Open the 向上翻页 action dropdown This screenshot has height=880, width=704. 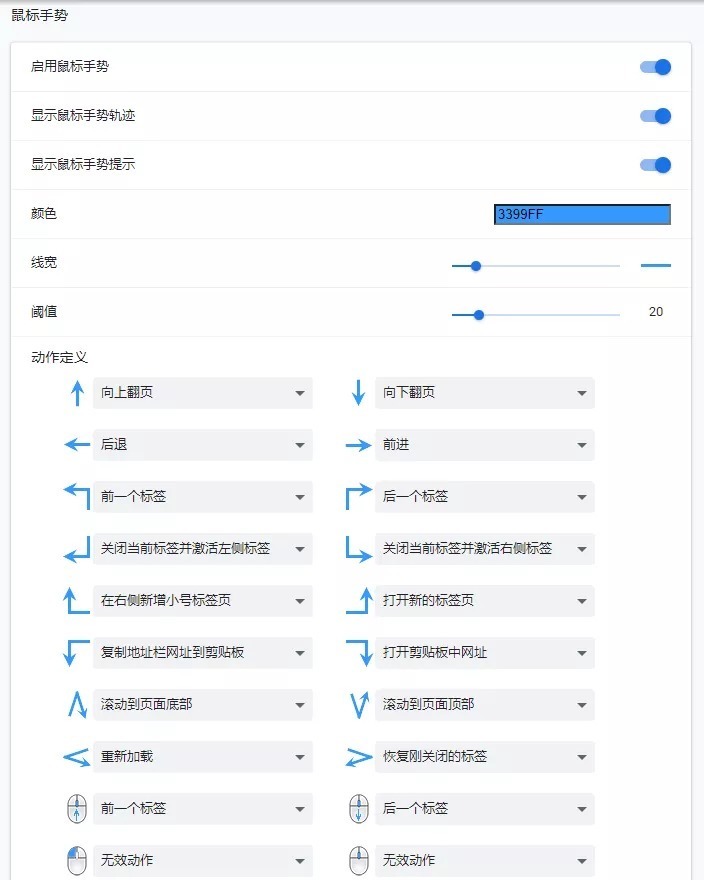[x=202, y=393]
